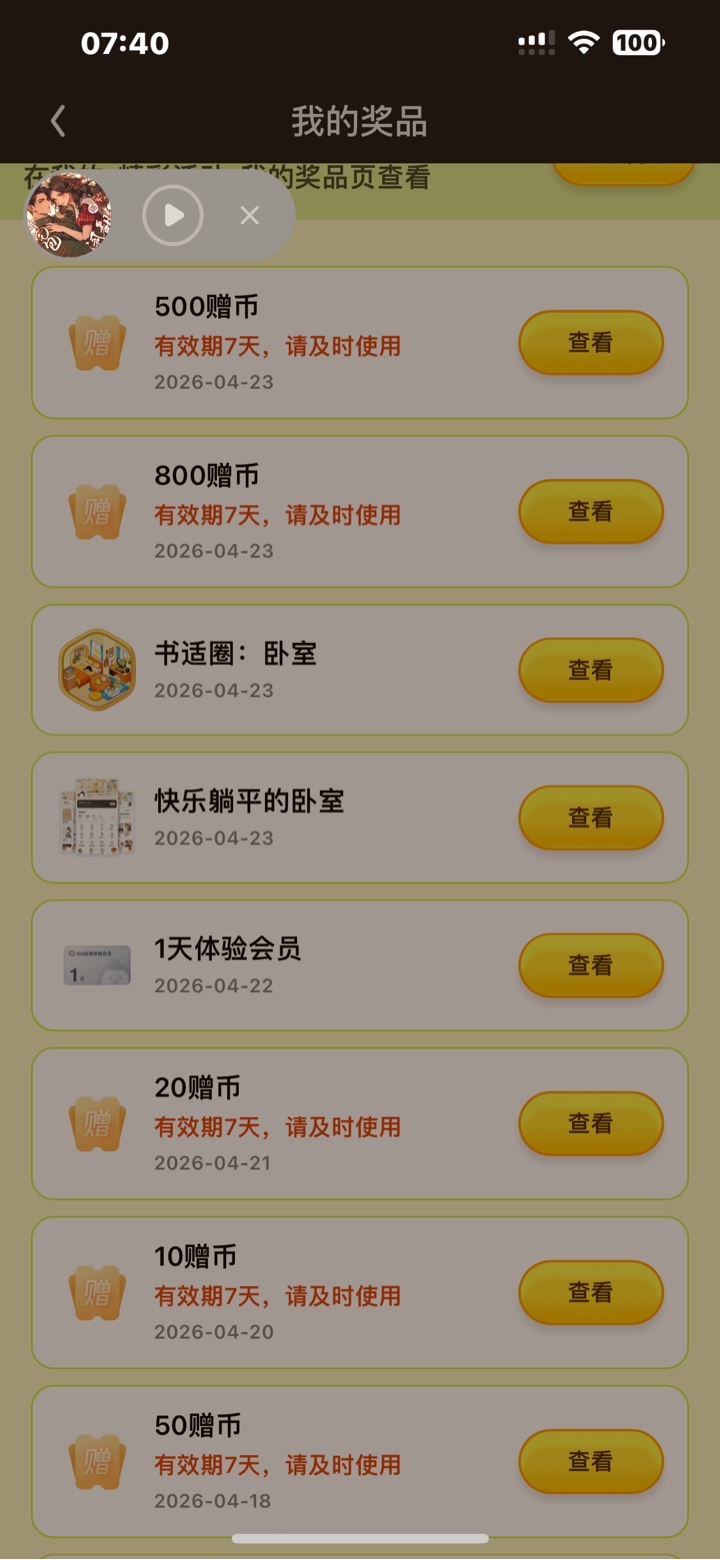View details of 10赠币 prize
This screenshot has width=720, height=1560.
pos(590,1292)
